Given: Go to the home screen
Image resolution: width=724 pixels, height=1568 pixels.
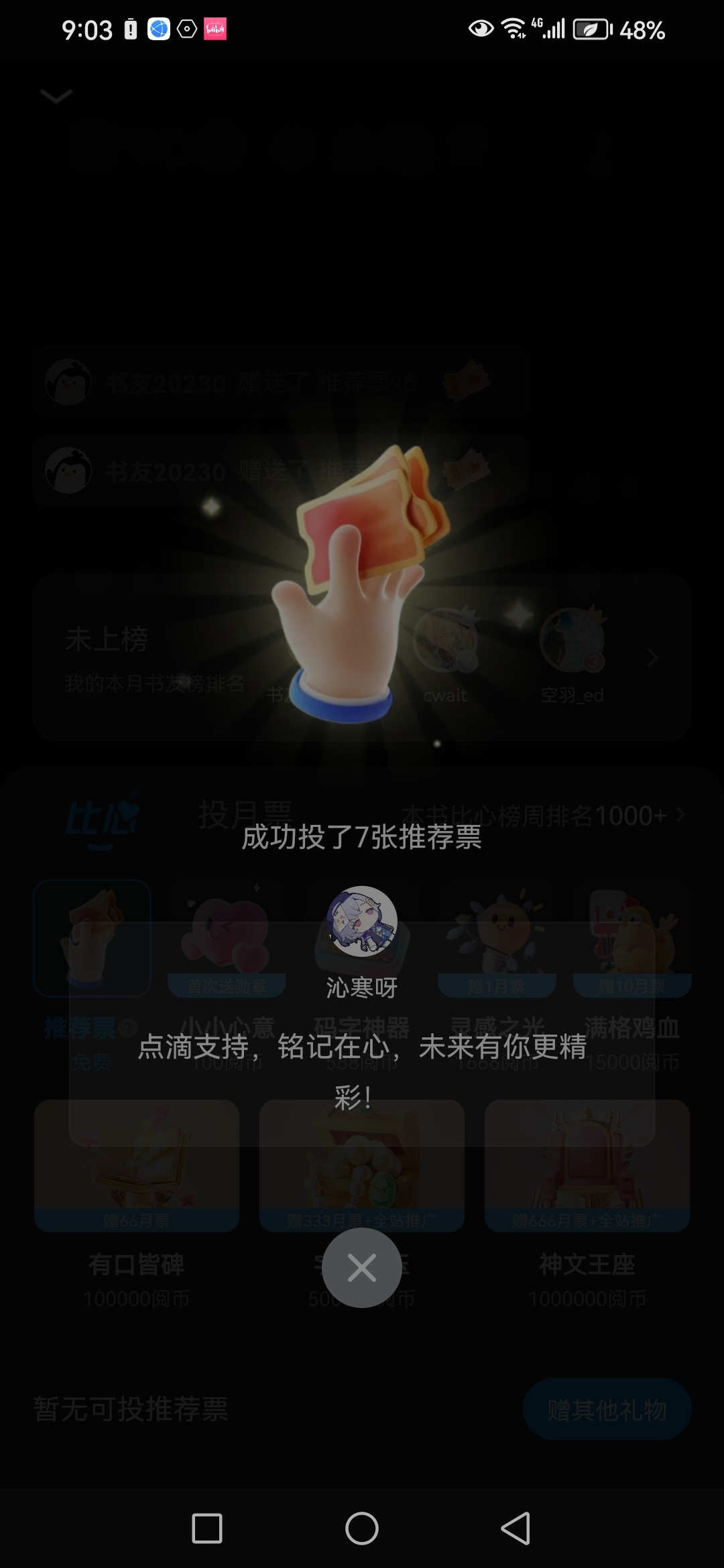Looking at the screenshot, I should pos(362,1528).
